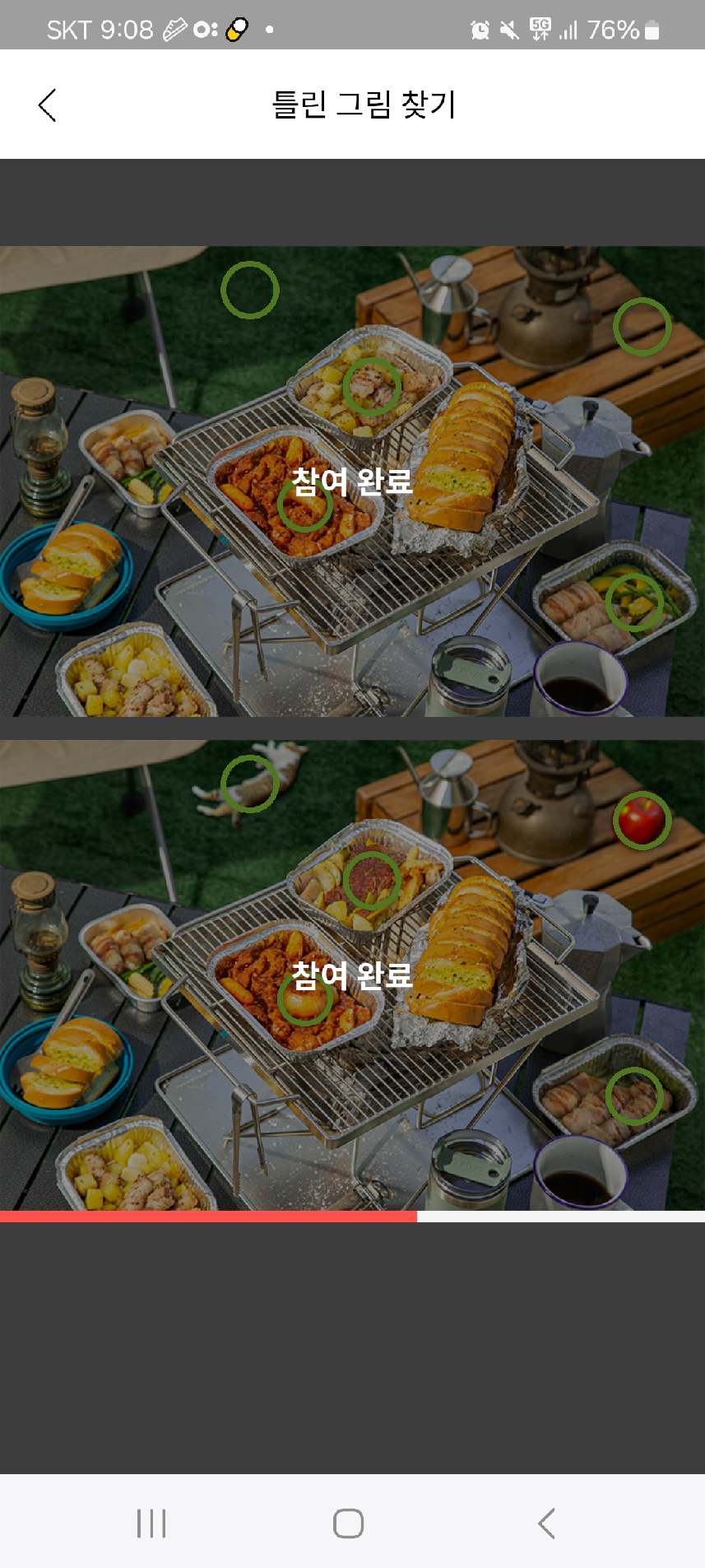The width and height of the screenshot is (705, 1568).
Task: Go back using the top-left arrow
Action: 48,105
